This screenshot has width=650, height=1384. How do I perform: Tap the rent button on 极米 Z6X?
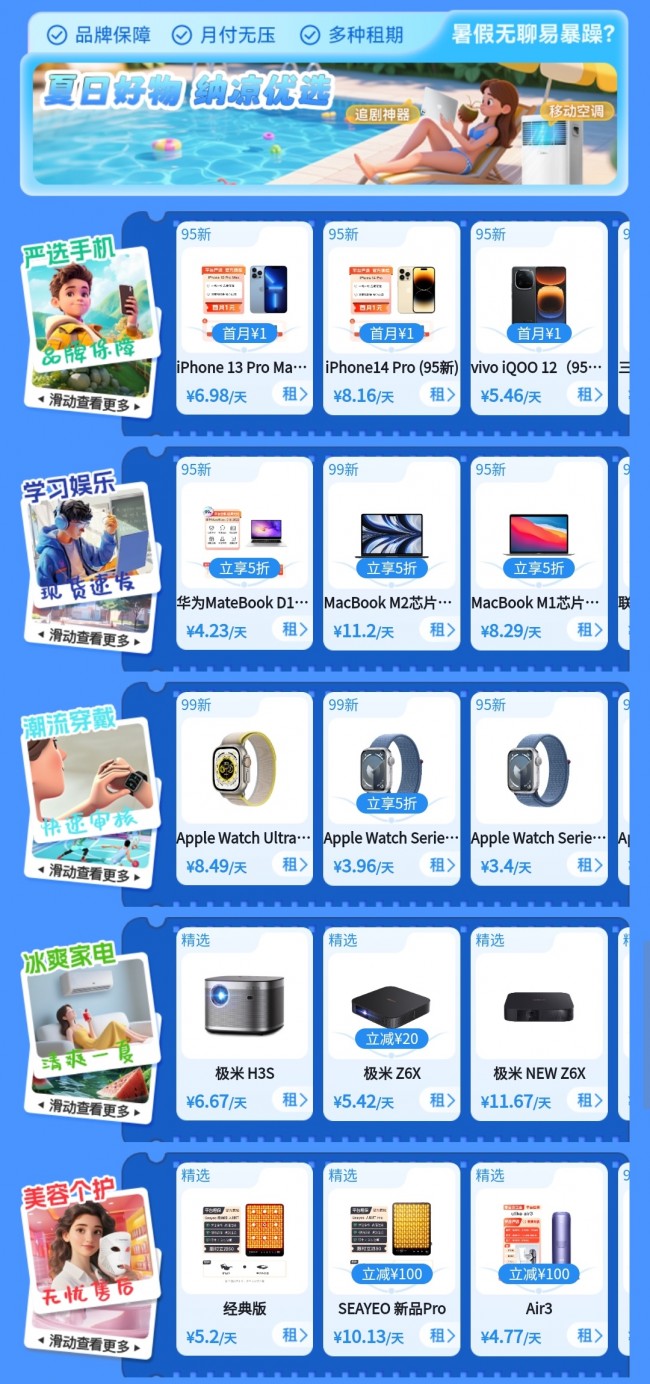(x=439, y=1099)
